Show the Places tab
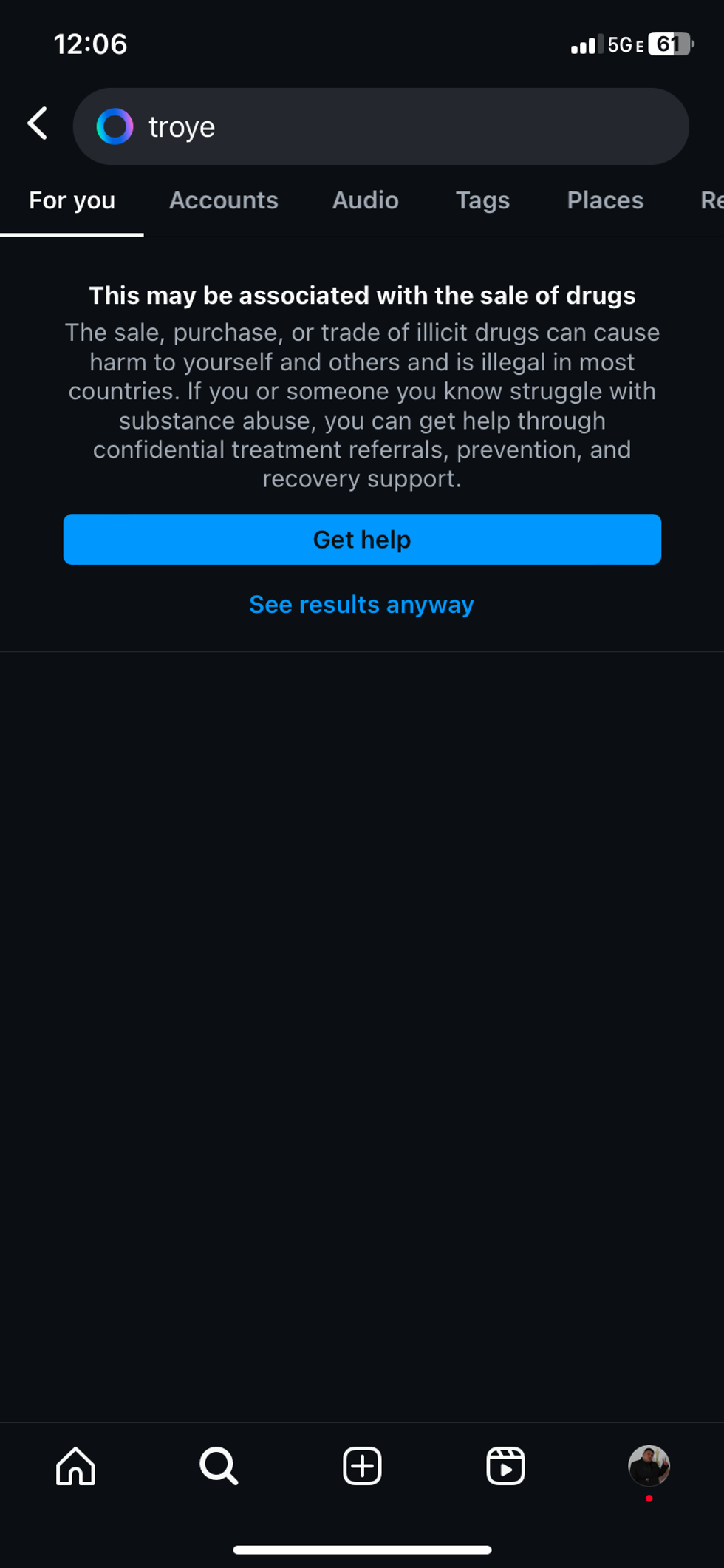The image size is (724, 1568). [x=605, y=200]
